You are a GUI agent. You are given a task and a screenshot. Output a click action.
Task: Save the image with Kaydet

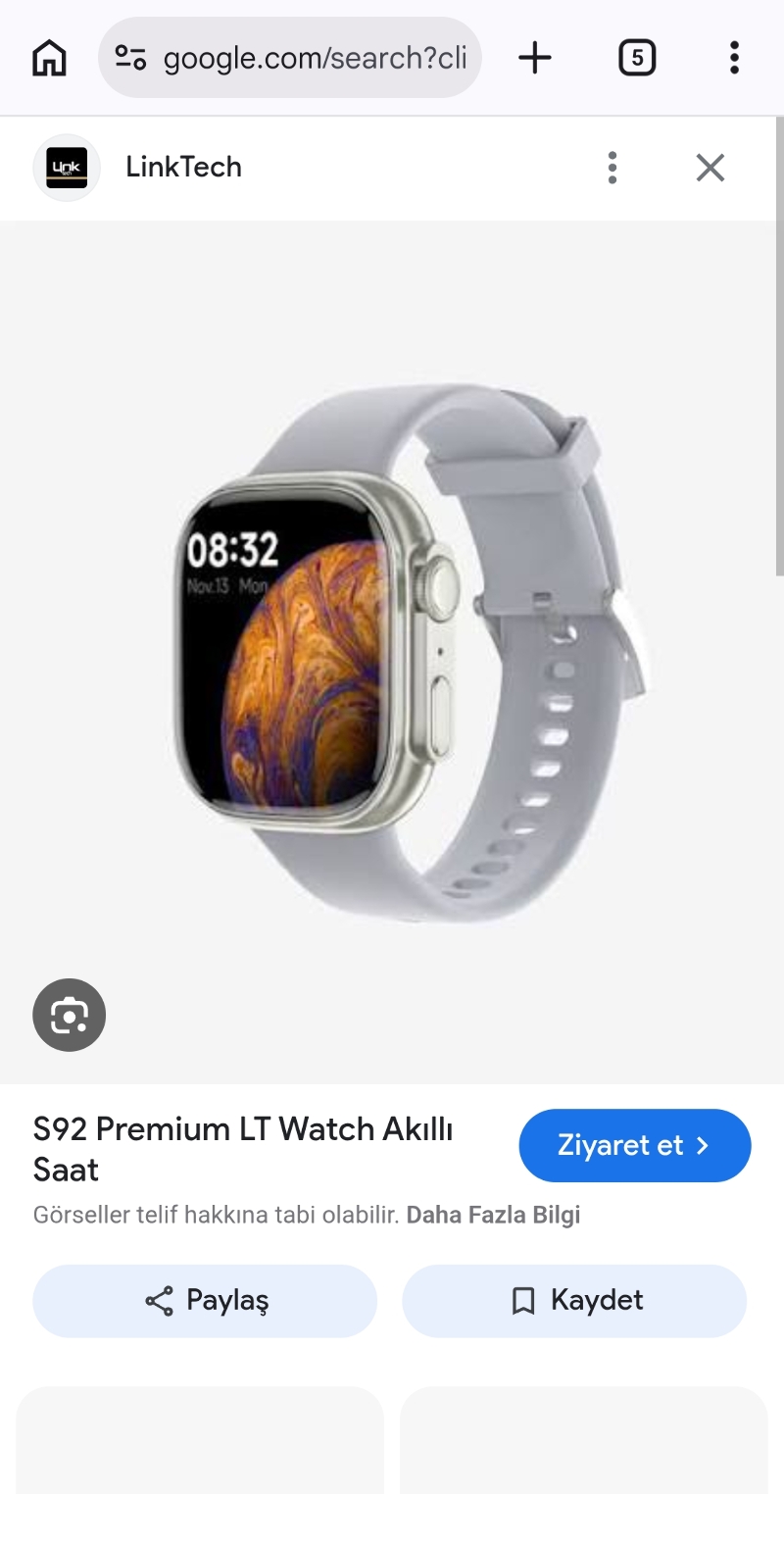[574, 1301]
